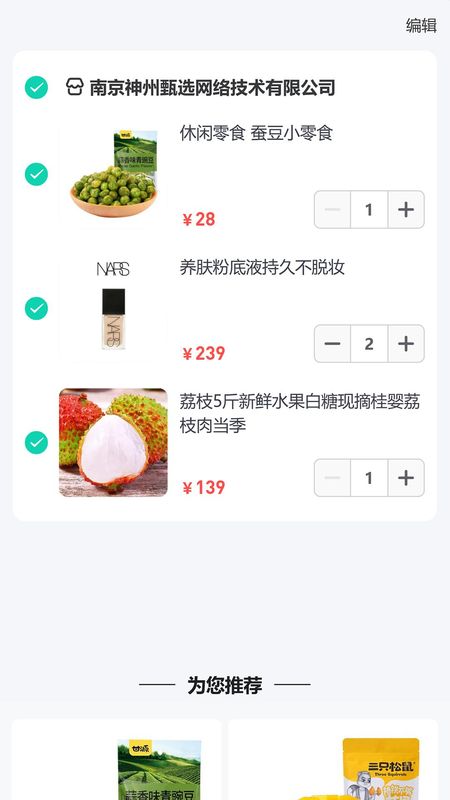Image resolution: width=450 pixels, height=800 pixels.
Task: Deselect the 养肤粉底液持久不脱妆 item
Action: (x=36, y=308)
